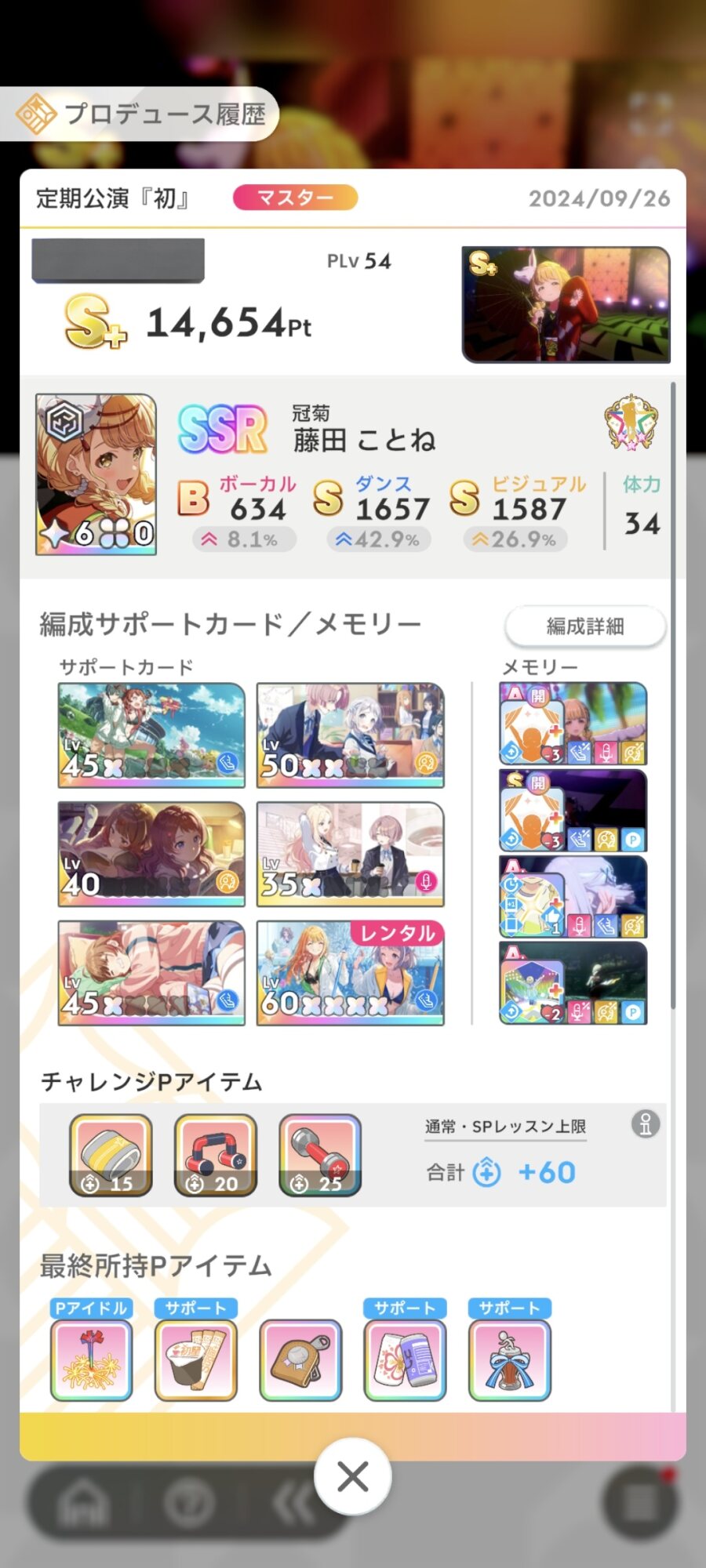Inspect the keychain wallet P item
The height and width of the screenshot is (1568, 706).
[300, 1359]
